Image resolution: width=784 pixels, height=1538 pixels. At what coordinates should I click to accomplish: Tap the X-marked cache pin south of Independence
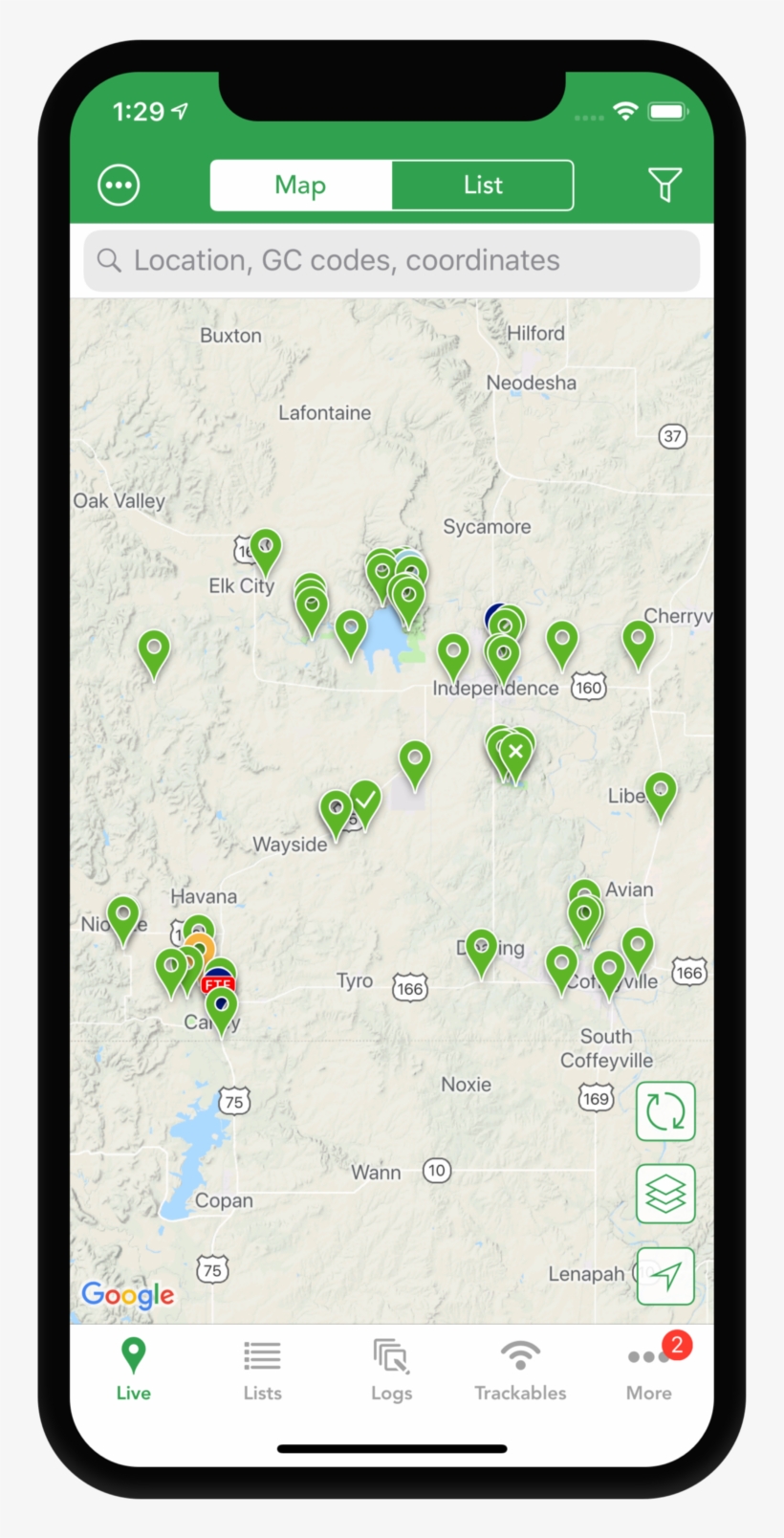[515, 752]
